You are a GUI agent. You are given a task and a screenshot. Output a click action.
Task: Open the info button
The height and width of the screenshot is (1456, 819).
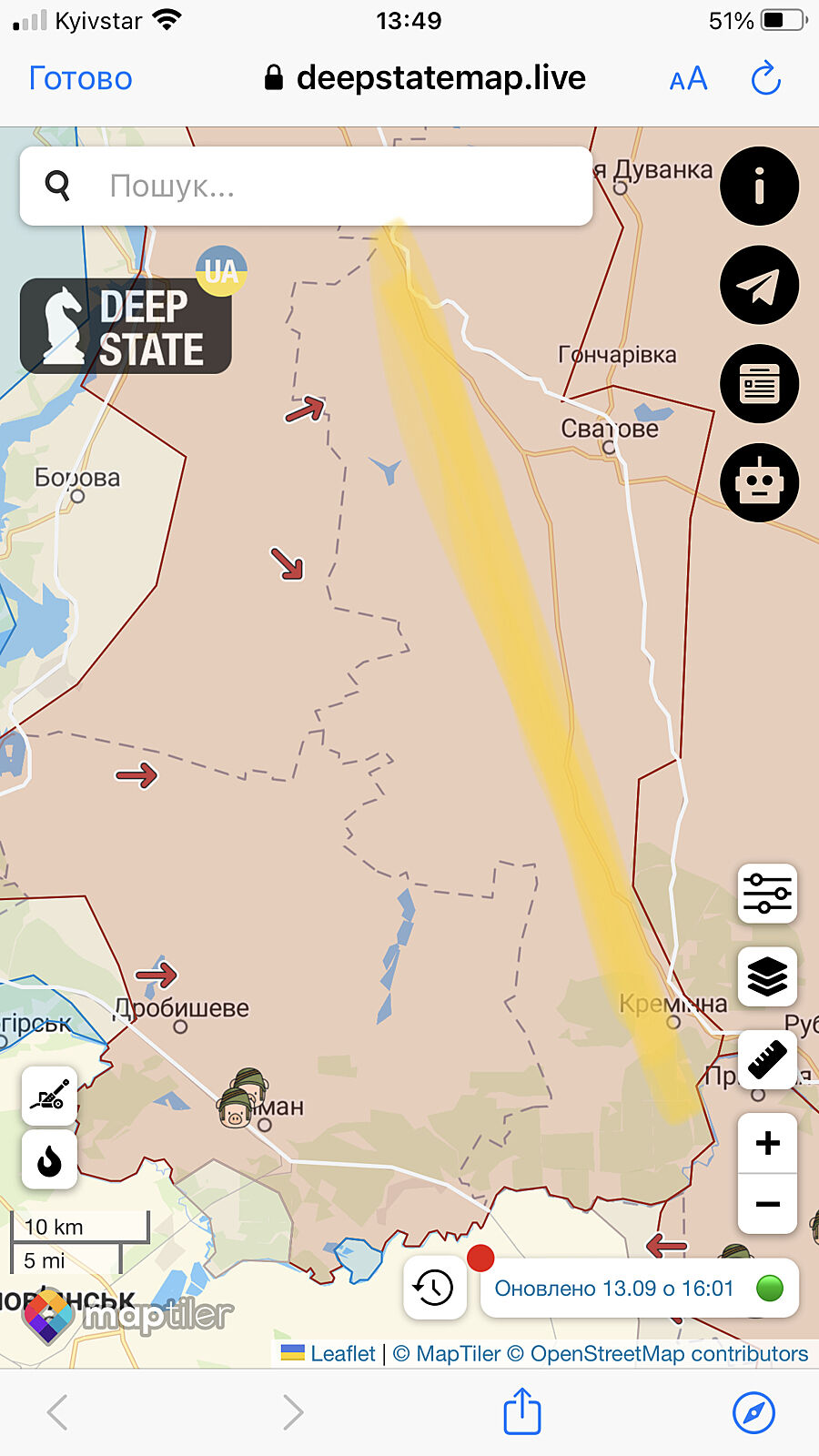[759, 187]
